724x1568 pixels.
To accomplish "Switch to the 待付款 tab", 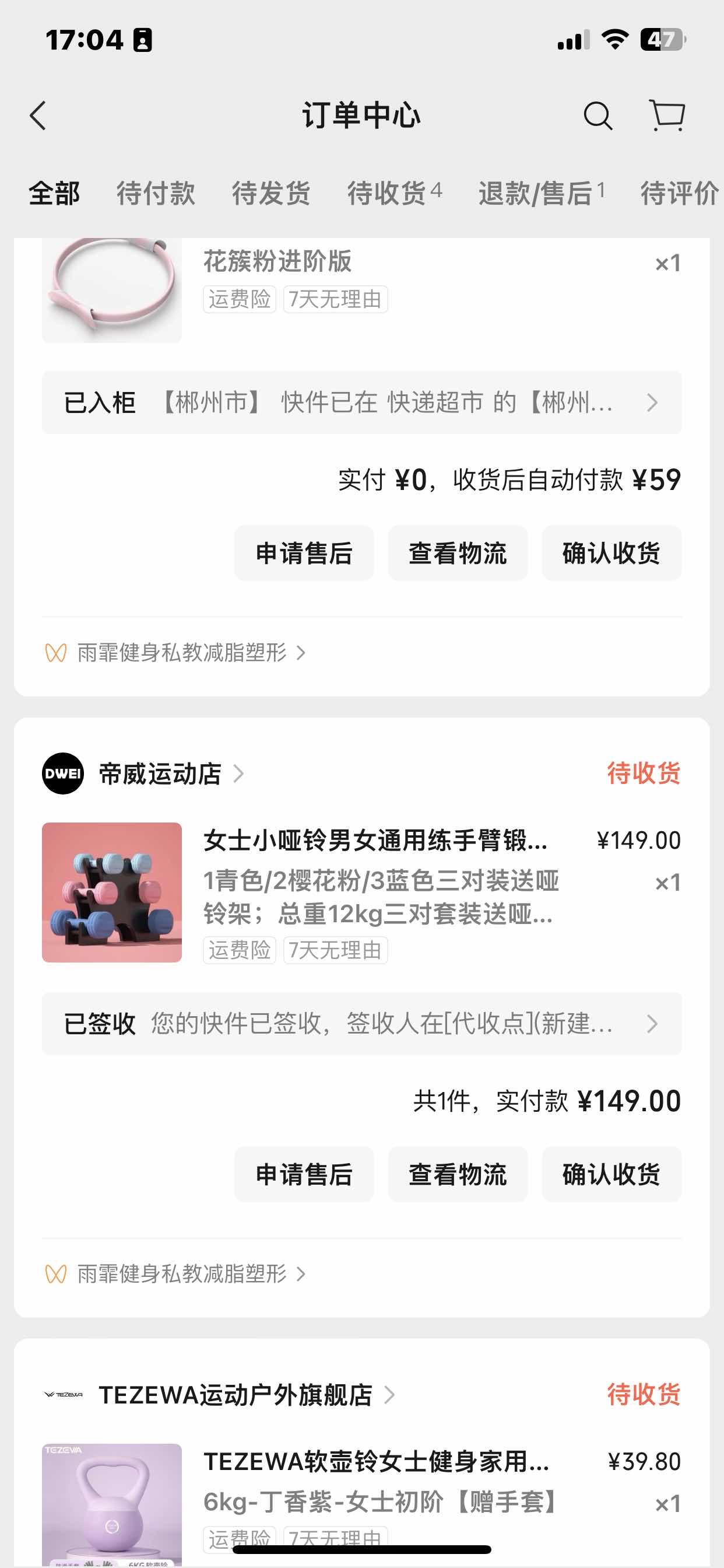I will click(156, 194).
